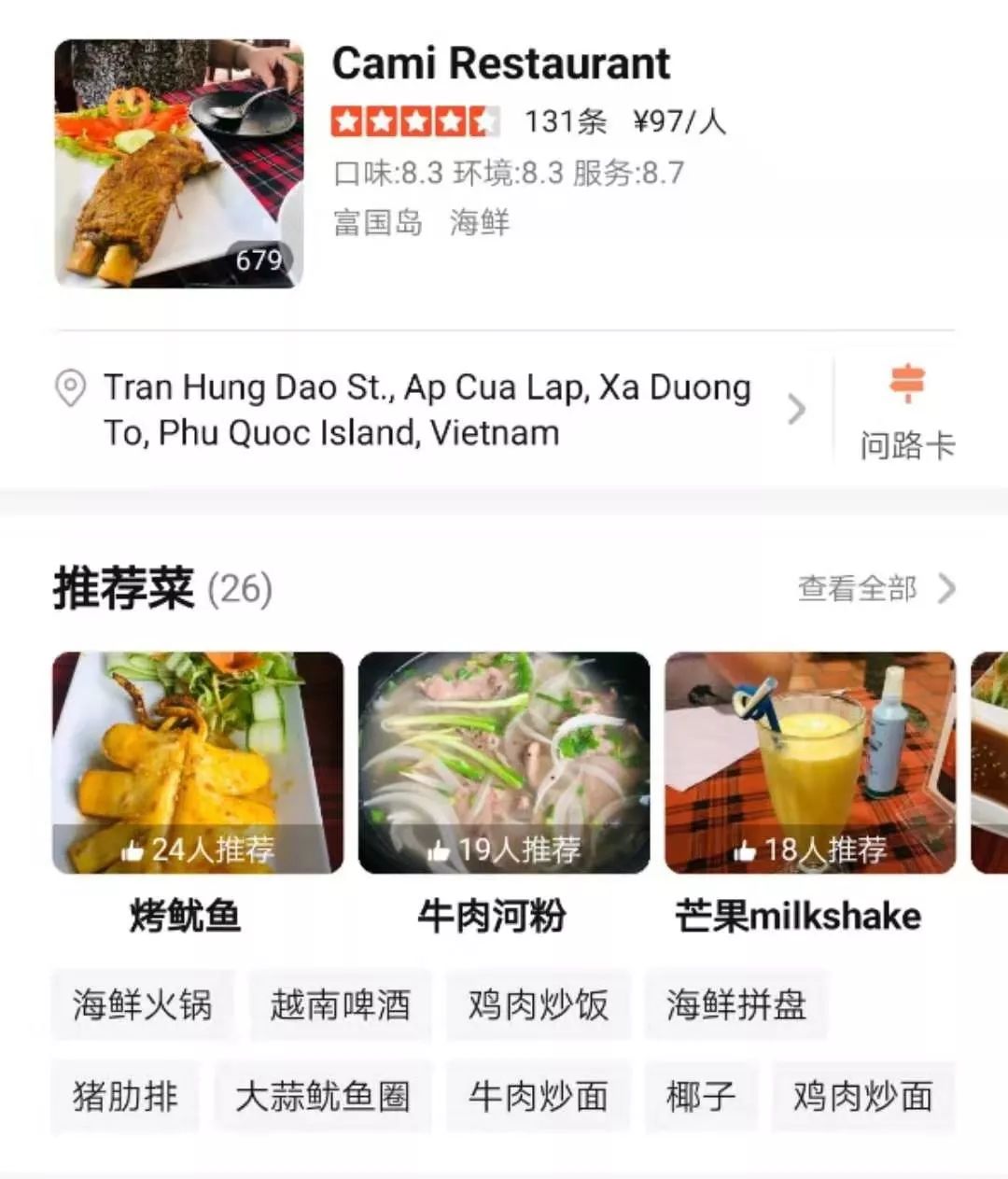Toggle the 鸡肉炒饭 recommendation chip
The image size is (1008, 1179).
click(x=539, y=1005)
